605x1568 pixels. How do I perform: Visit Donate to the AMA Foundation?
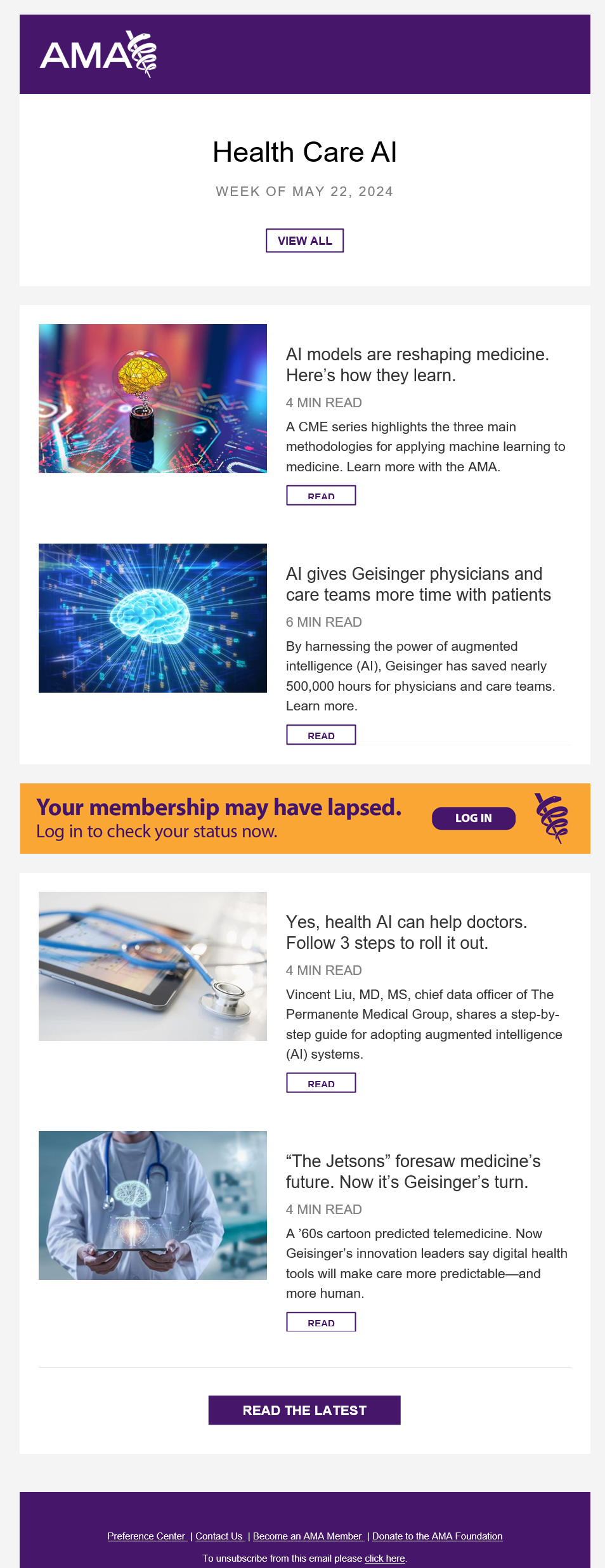click(x=437, y=1536)
